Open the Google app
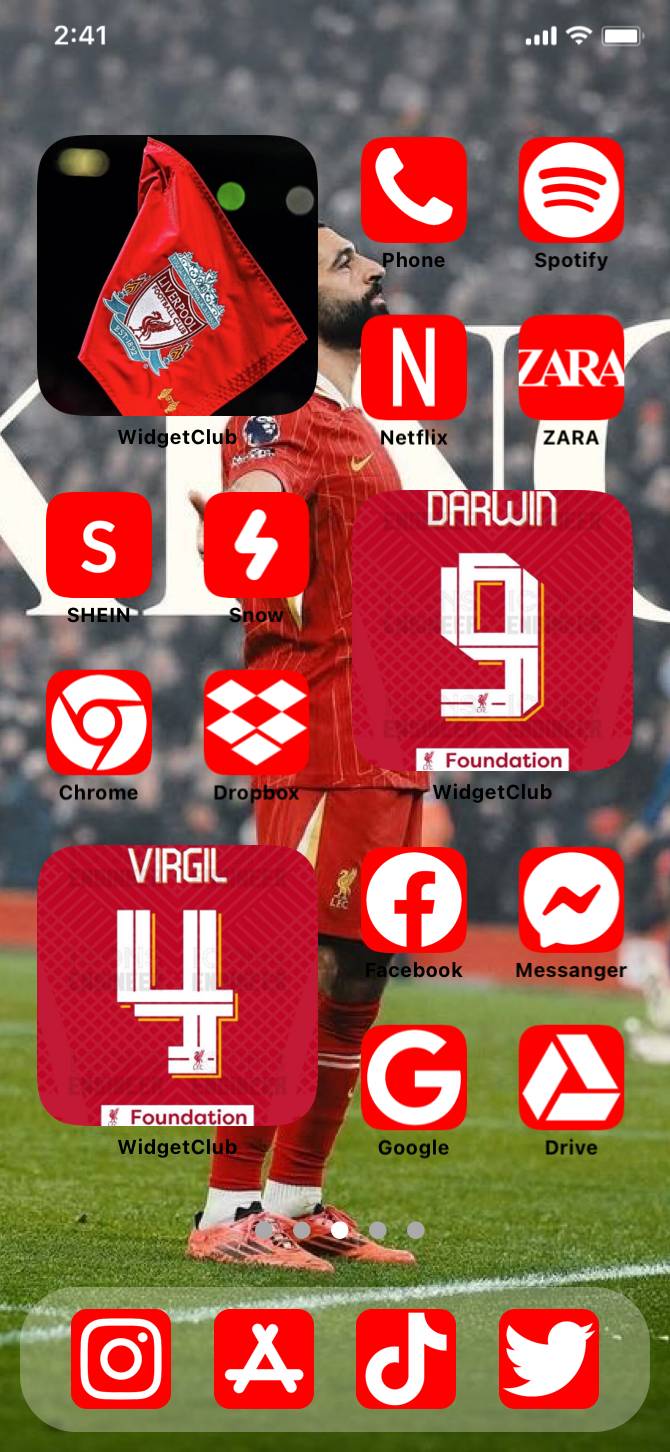670x1452 pixels. 413,1077
